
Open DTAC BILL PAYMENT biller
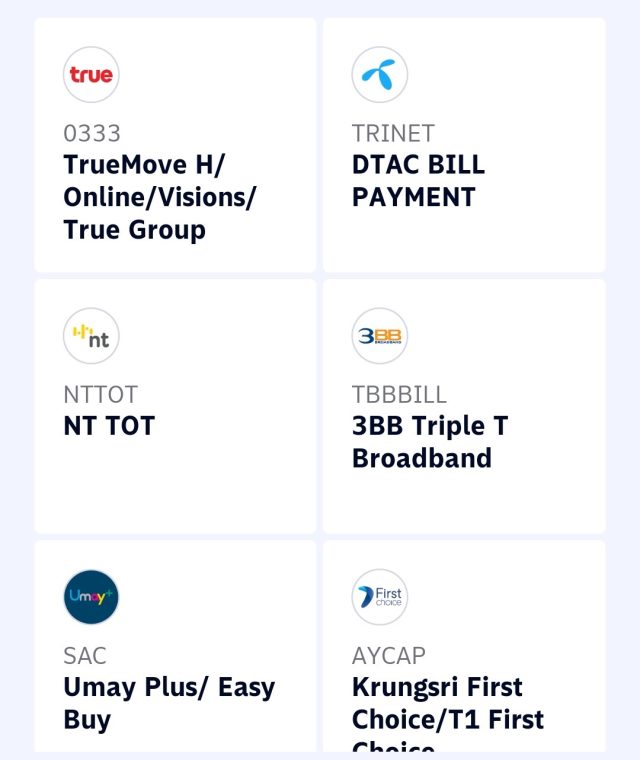[464, 146]
